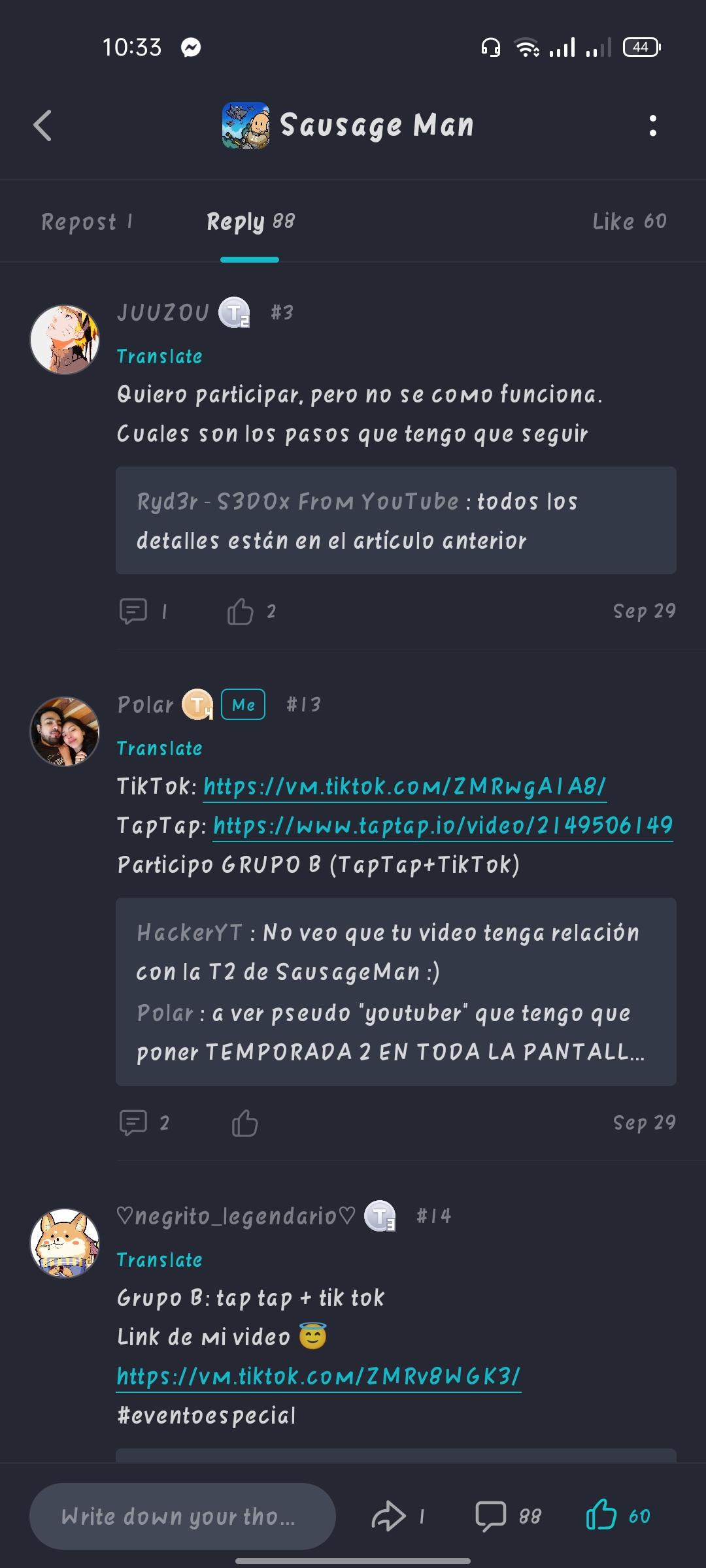Open negrito_legendario's TikTok link
This screenshot has width=706, height=1568.
click(318, 1377)
